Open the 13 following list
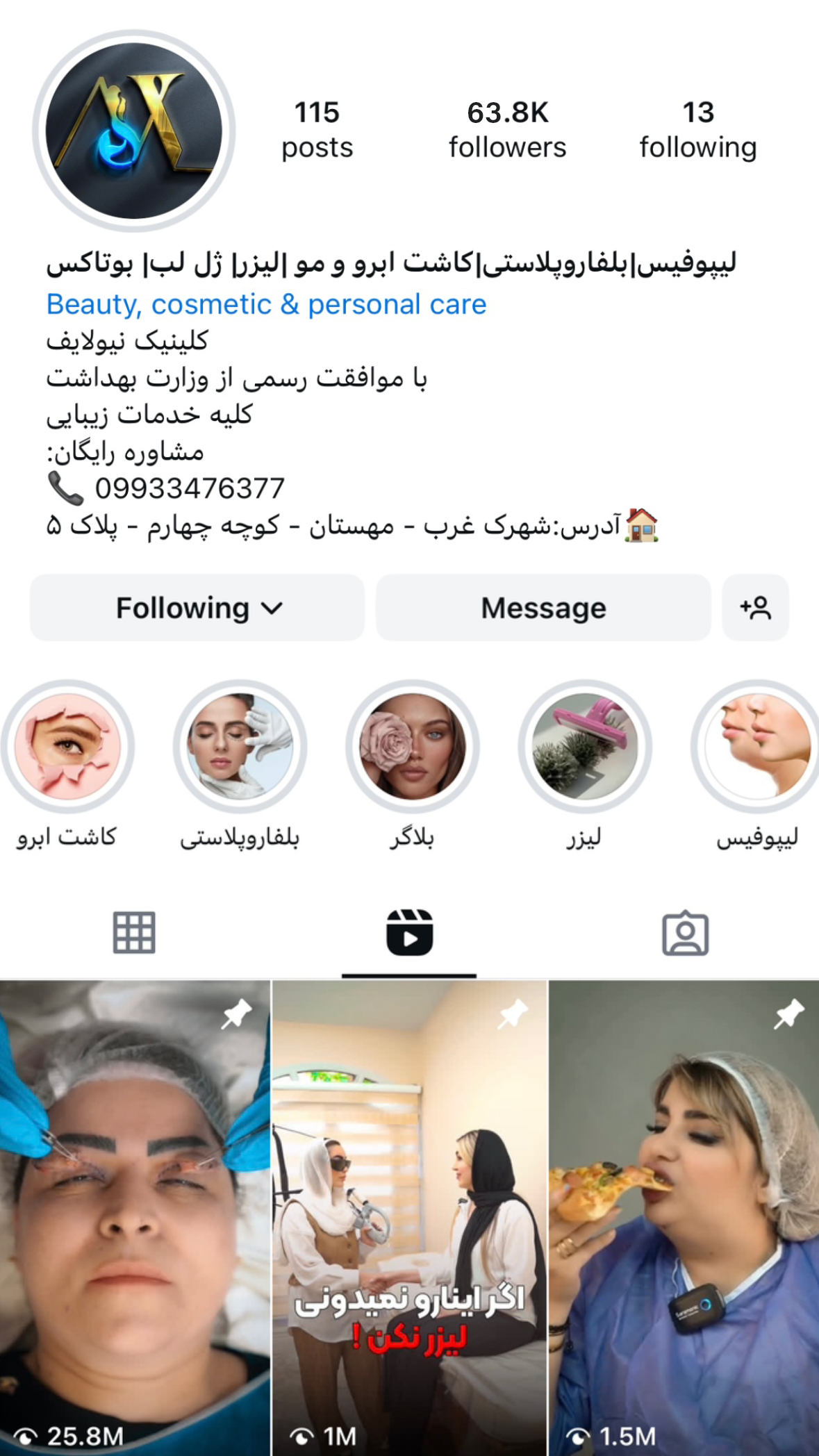The image size is (819, 1456). [x=698, y=130]
